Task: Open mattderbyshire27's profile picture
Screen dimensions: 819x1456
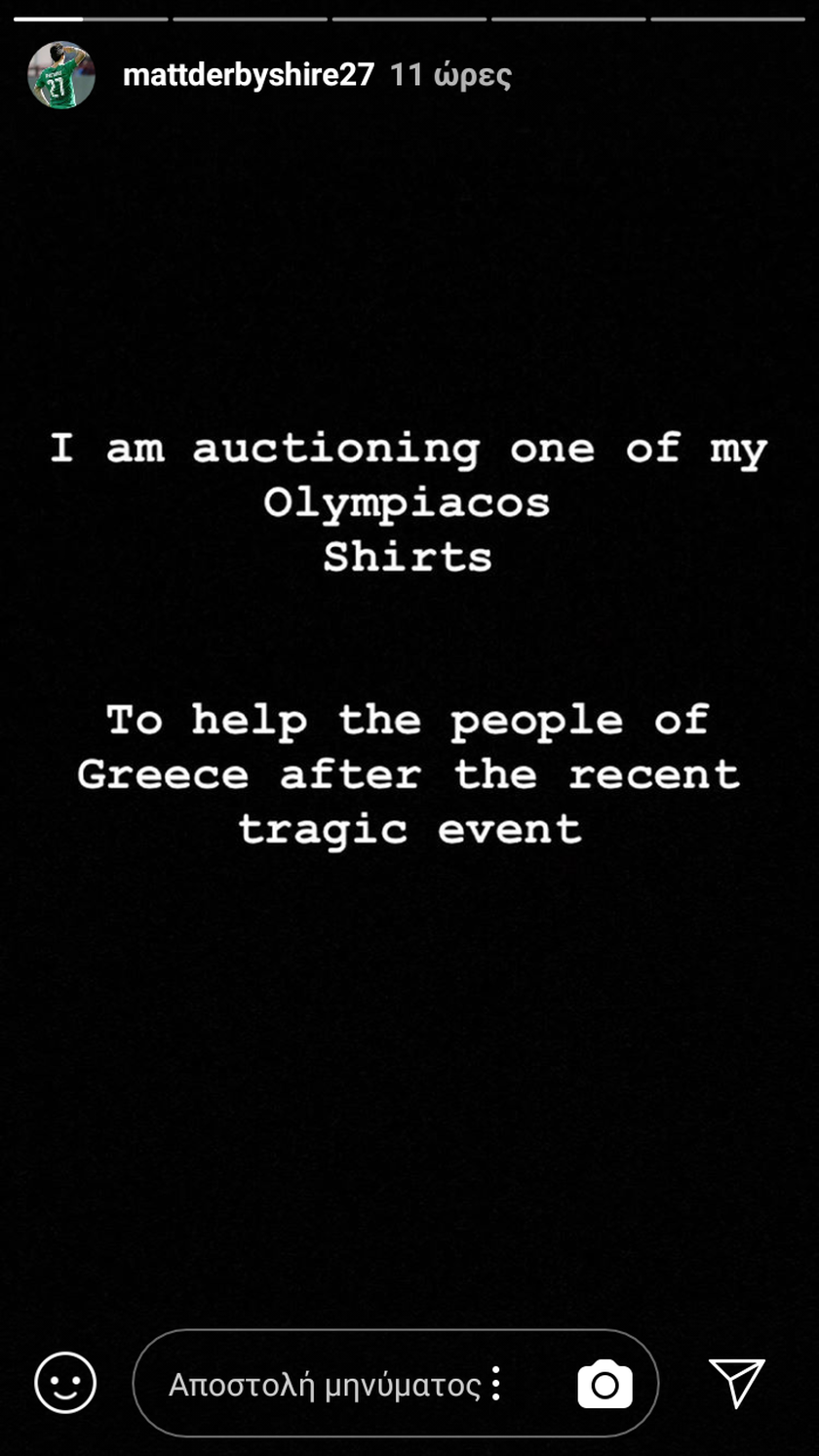Action: 61,75
